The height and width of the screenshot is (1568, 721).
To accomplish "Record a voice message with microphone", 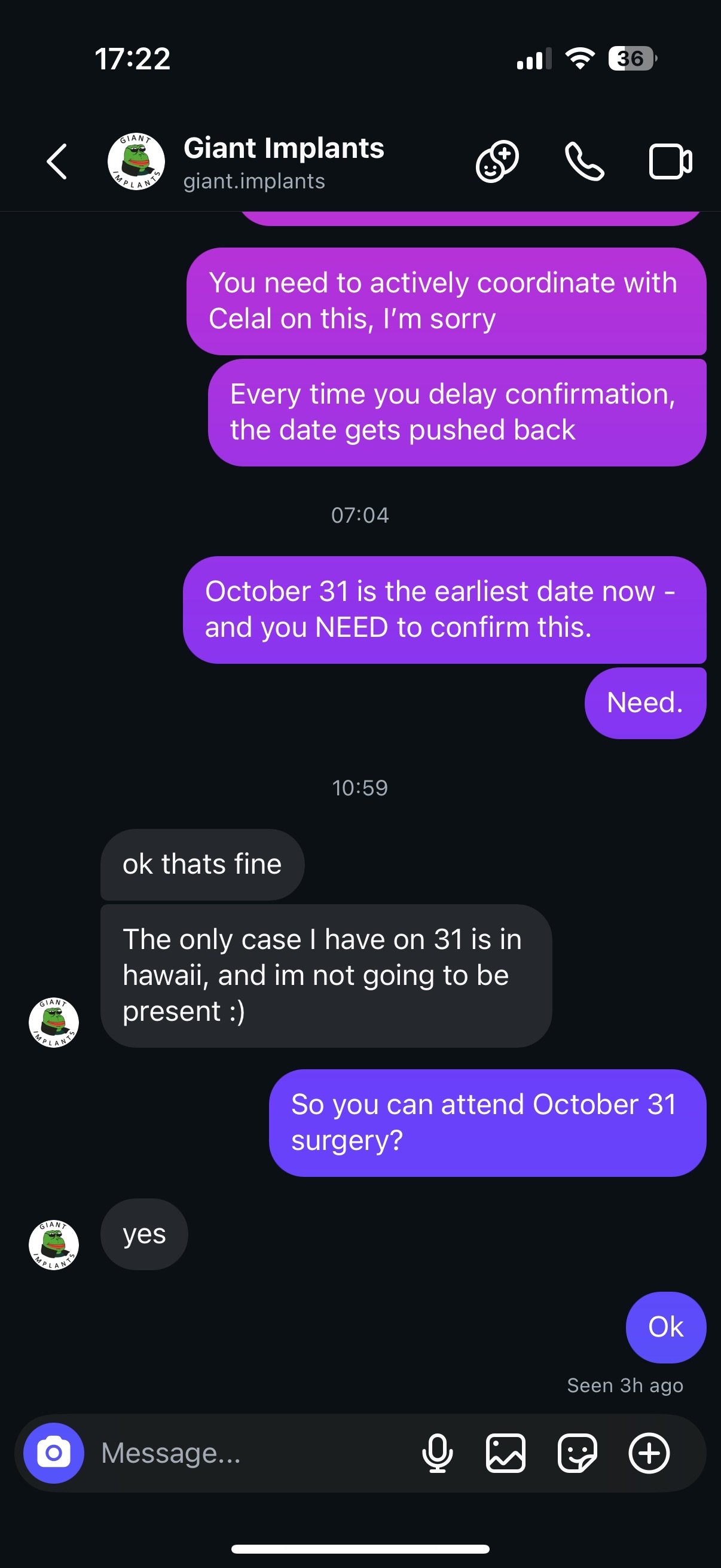I will 437,1453.
